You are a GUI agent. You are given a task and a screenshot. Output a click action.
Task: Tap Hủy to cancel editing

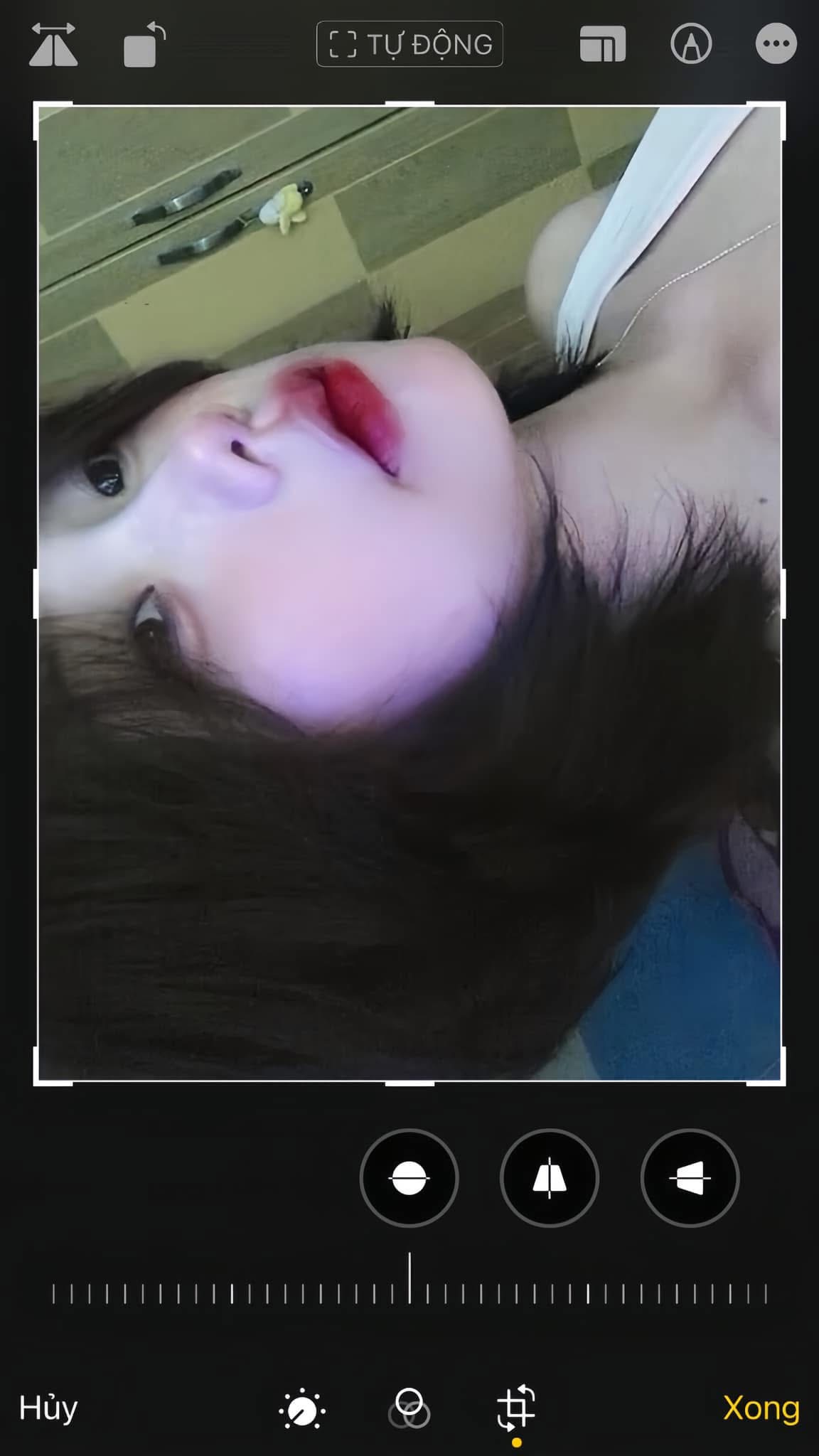coord(48,1408)
